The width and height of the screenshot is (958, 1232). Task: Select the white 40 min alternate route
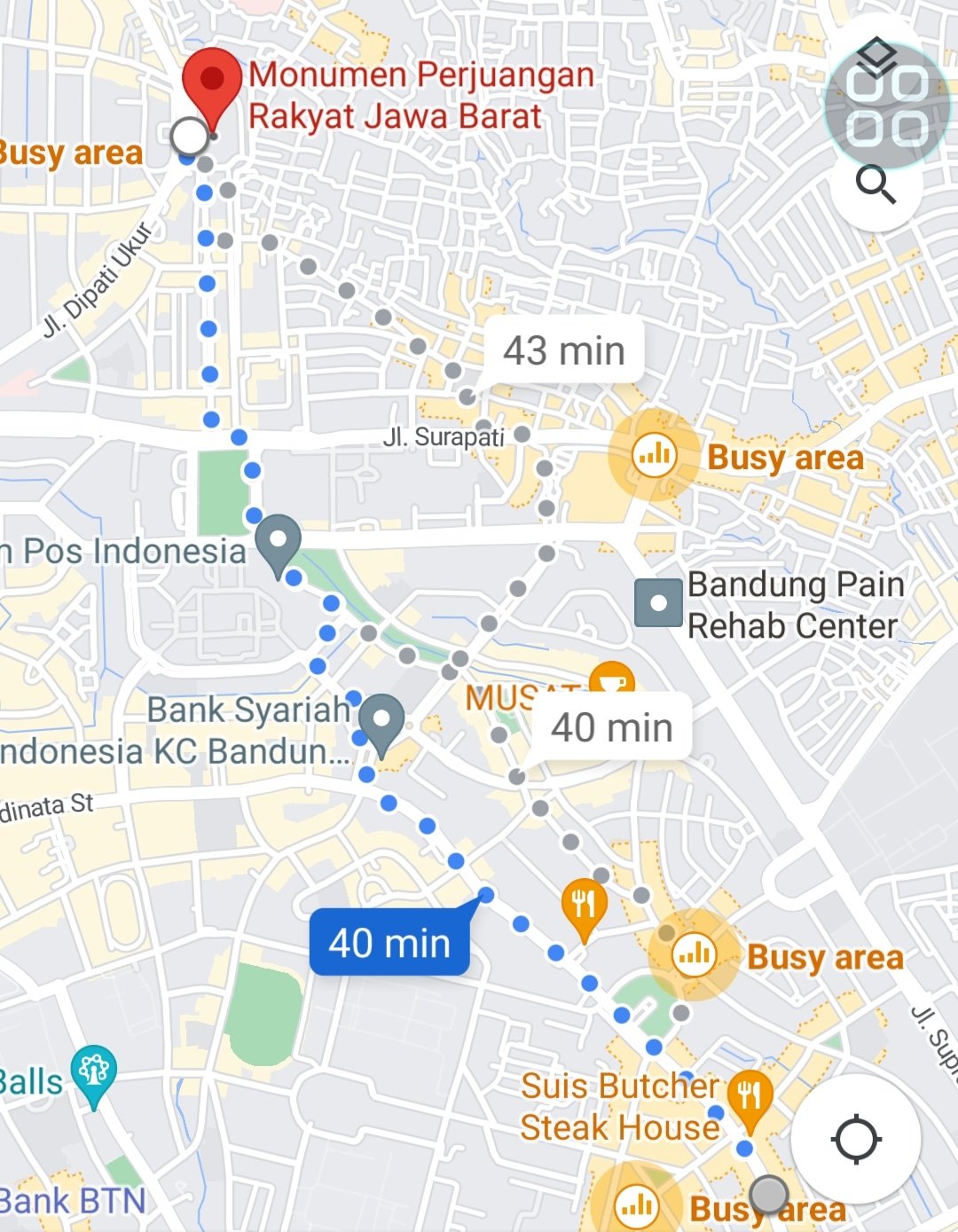click(612, 728)
